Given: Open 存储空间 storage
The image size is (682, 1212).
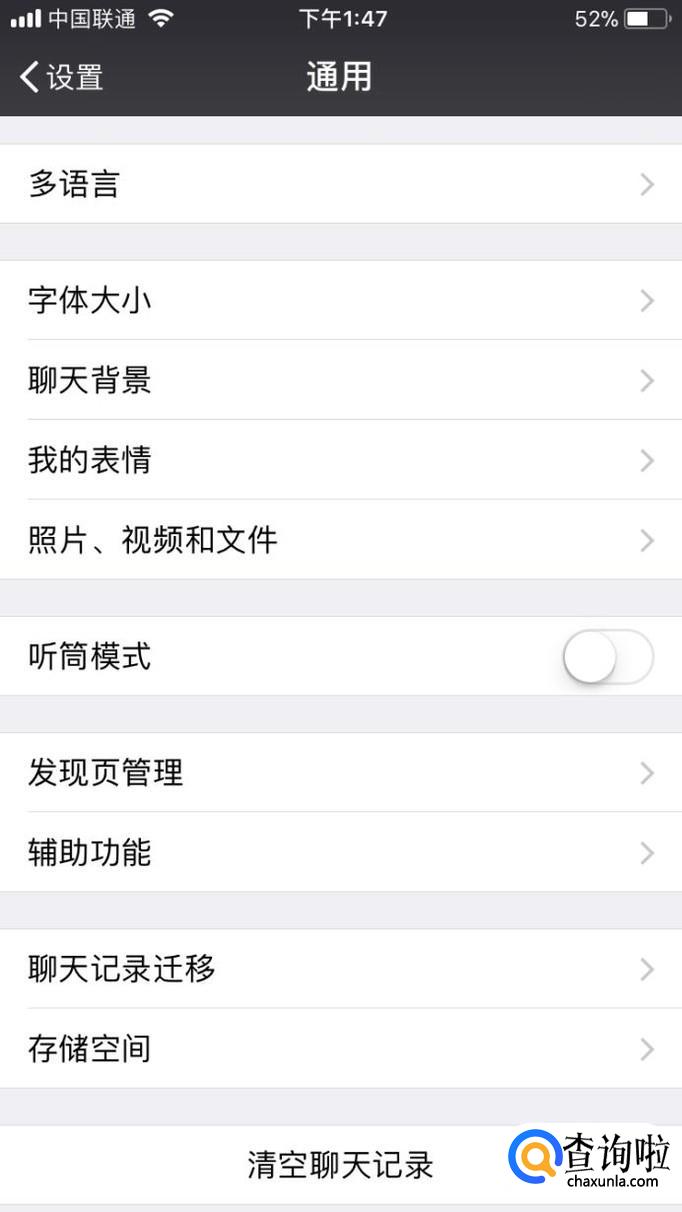Looking at the screenshot, I should pyautogui.click(x=340, y=1049).
